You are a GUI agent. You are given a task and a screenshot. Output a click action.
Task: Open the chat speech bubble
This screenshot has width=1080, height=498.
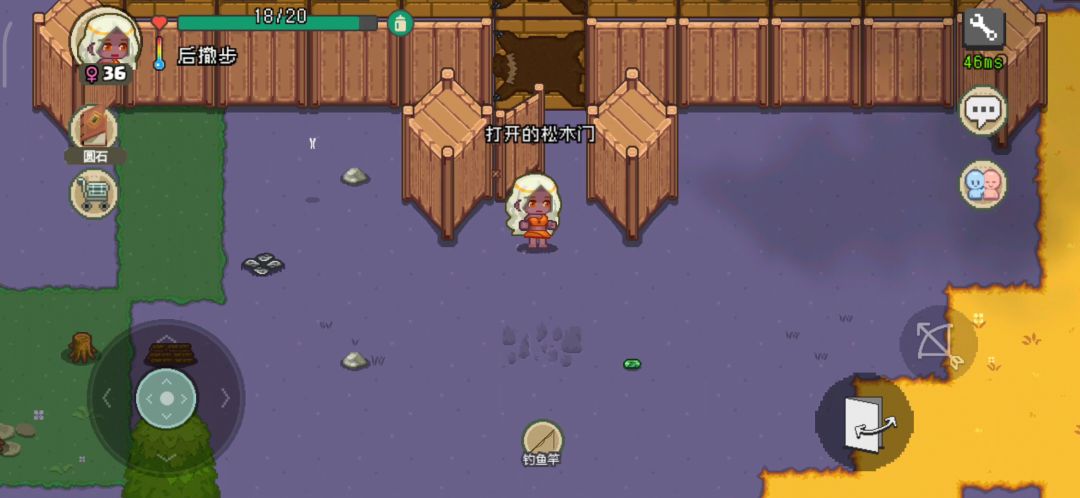click(982, 110)
